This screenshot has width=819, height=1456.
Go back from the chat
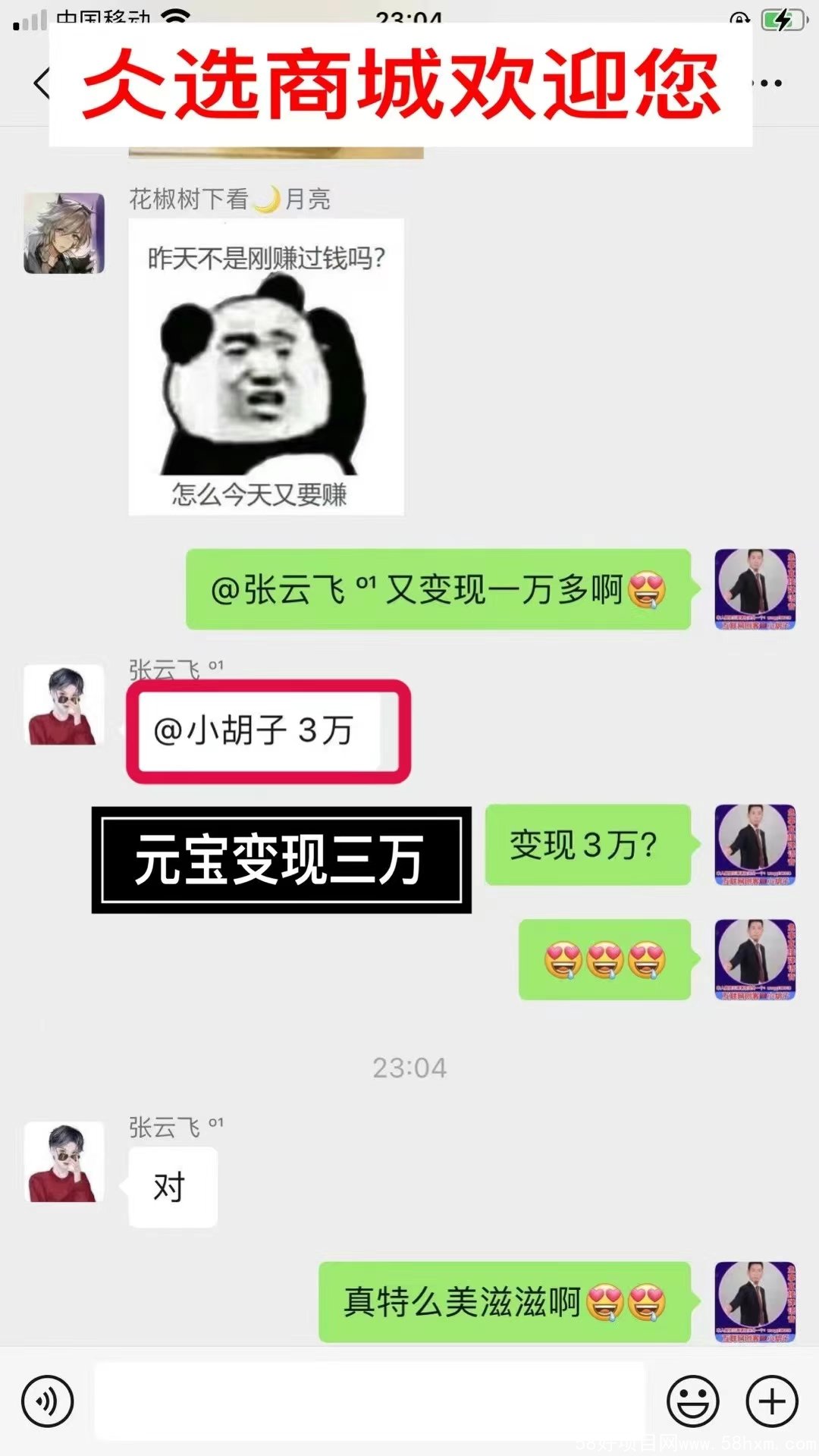click(41, 83)
